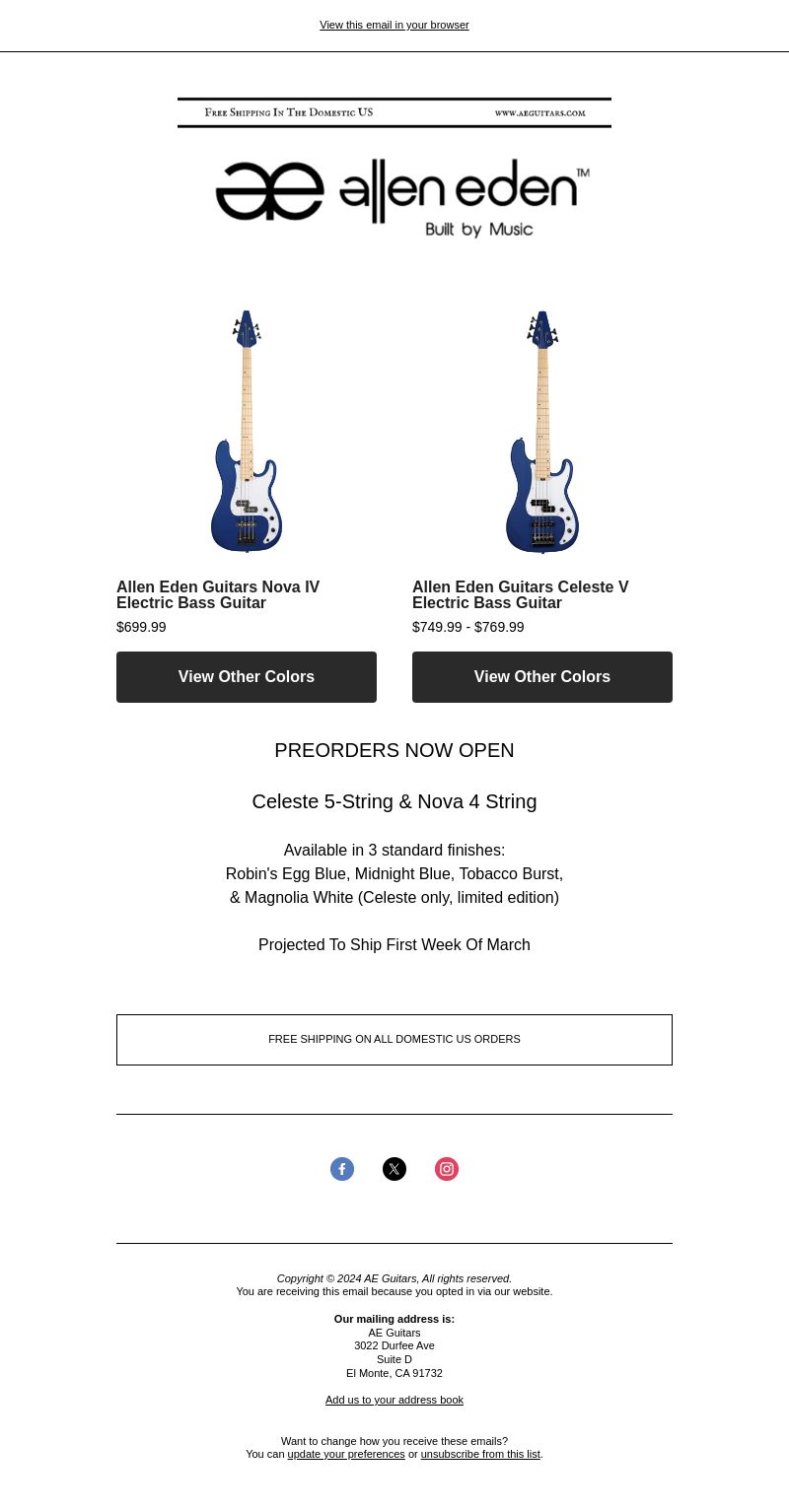View other colors for Nova IV bass
The image size is (789, 1512).
click(x=247, y=677)
